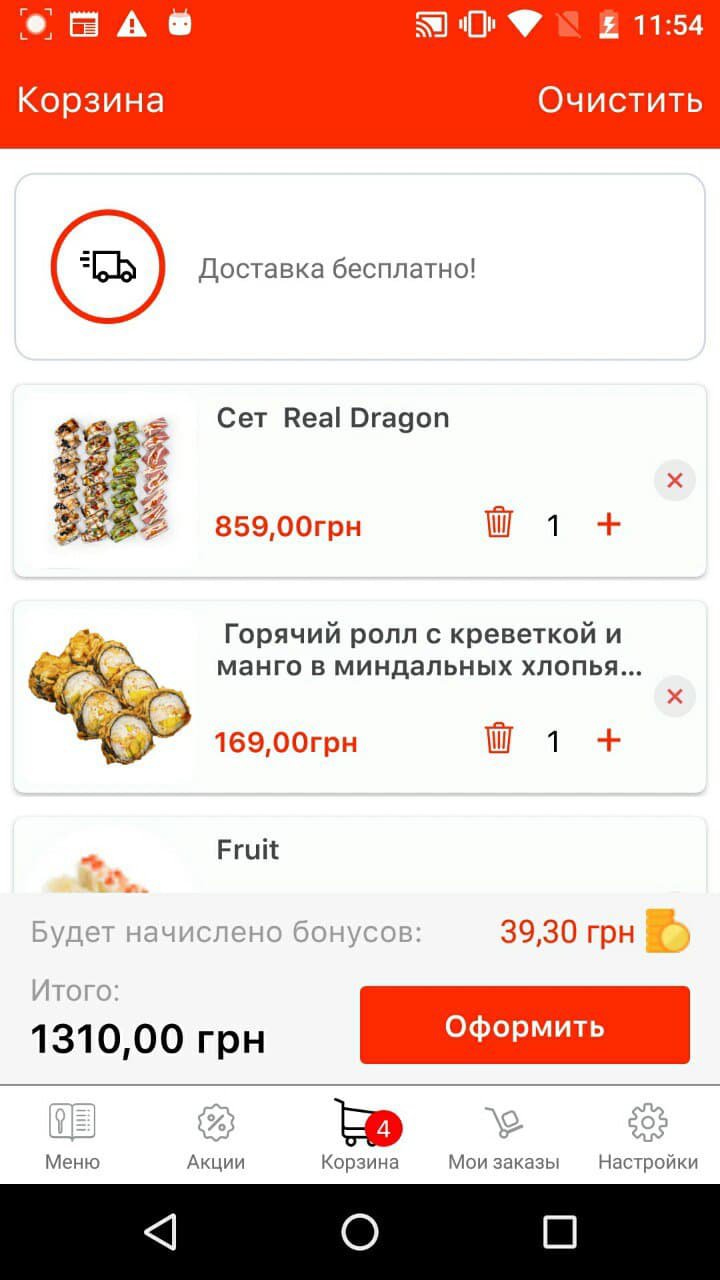Clear the cart with Очистить

pyautogui.click(x=620, y=100)
